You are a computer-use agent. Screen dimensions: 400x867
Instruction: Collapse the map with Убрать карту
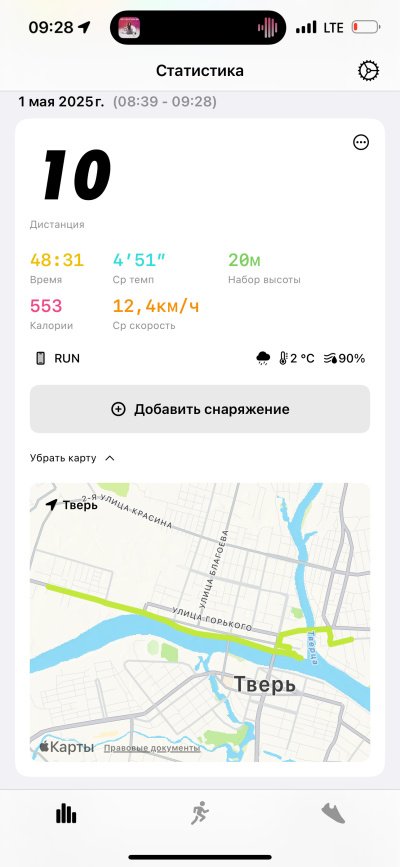(72, 458)
